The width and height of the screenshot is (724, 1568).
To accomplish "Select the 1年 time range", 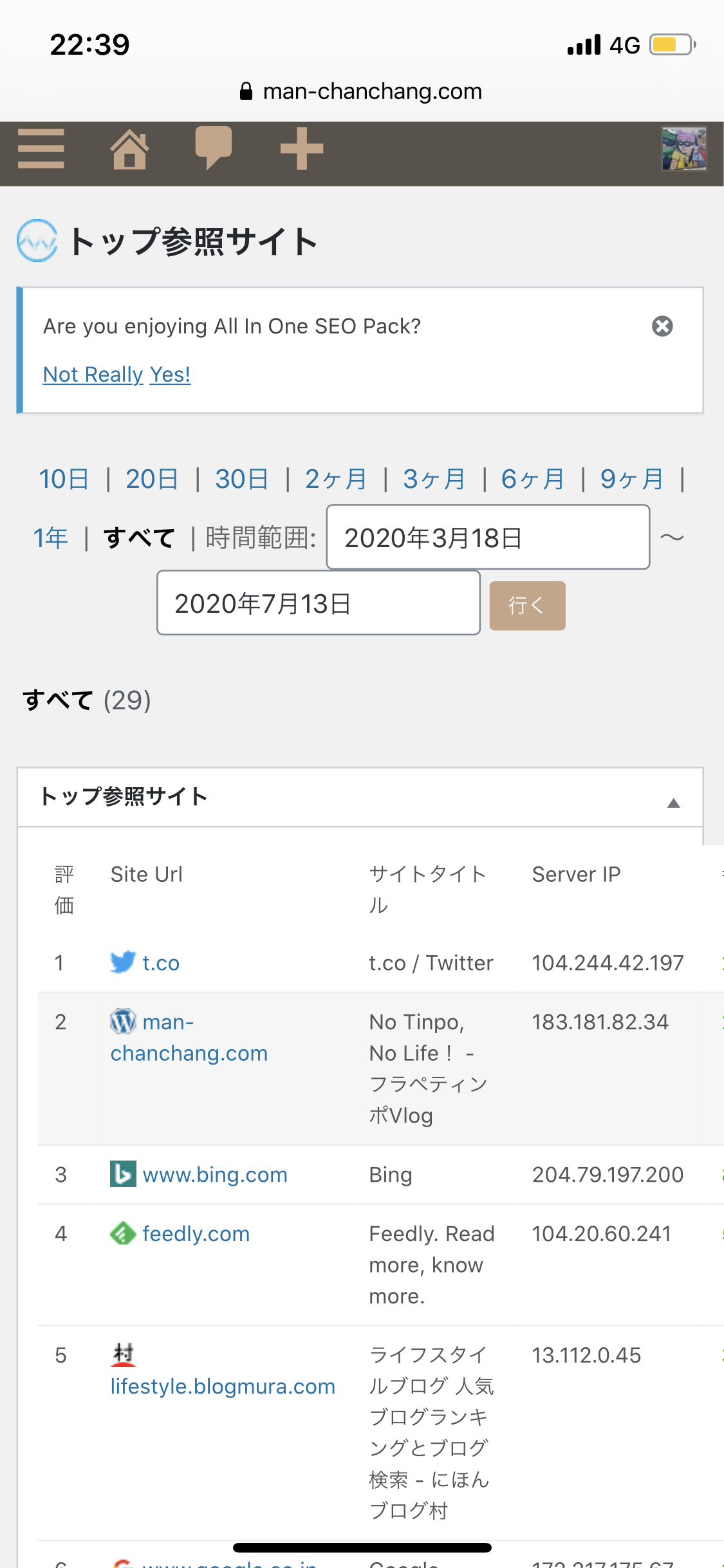I will (51, 537).
